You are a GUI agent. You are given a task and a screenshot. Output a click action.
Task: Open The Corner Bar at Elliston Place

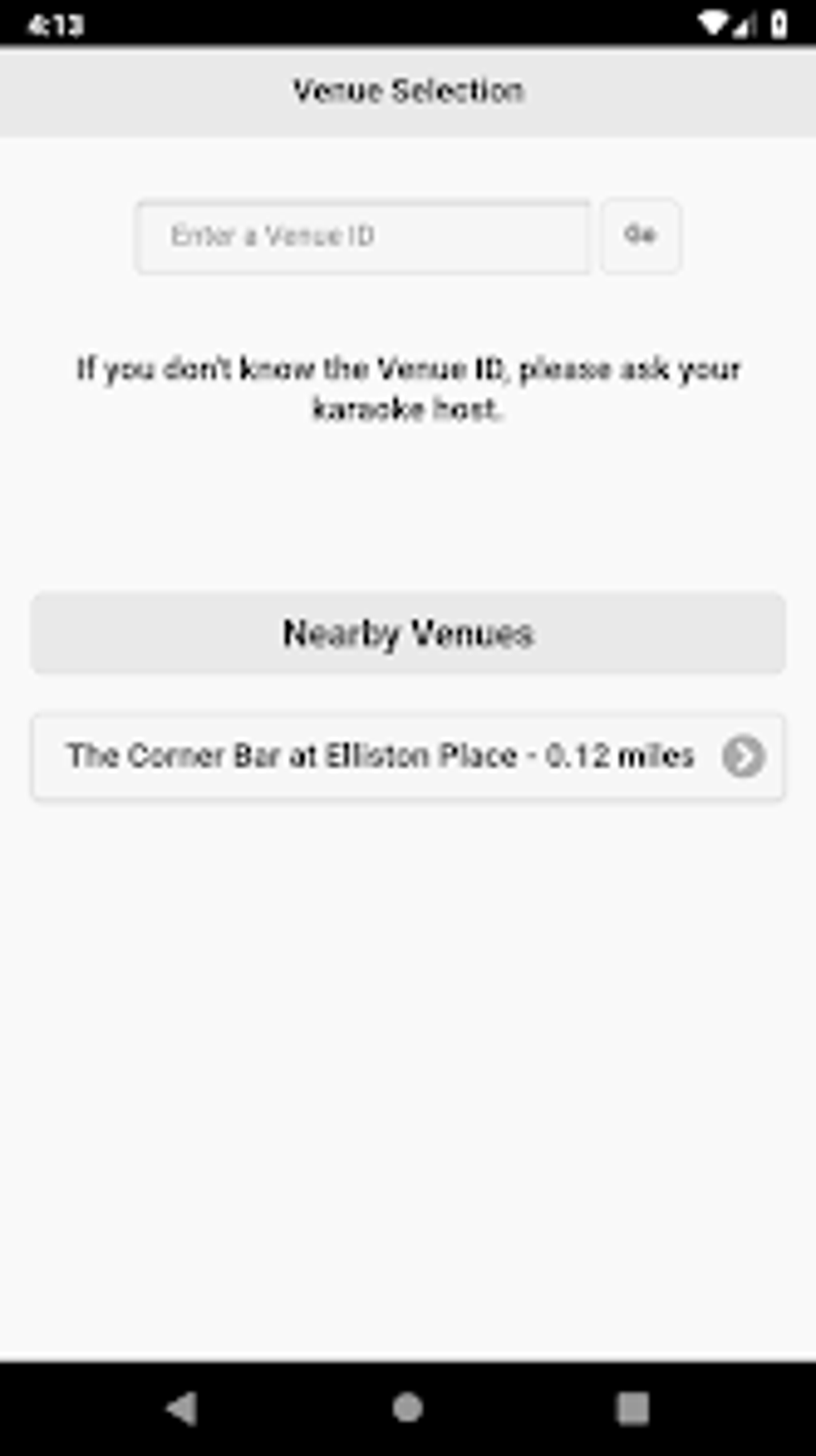(408, 756)
